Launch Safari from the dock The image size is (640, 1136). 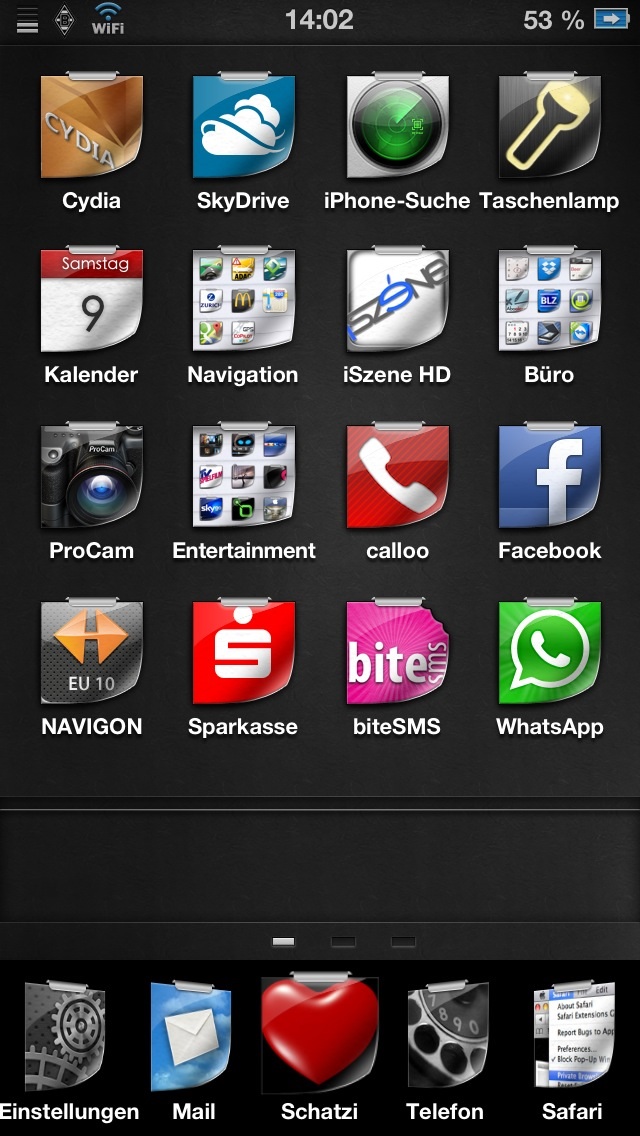coord(572,1036)
